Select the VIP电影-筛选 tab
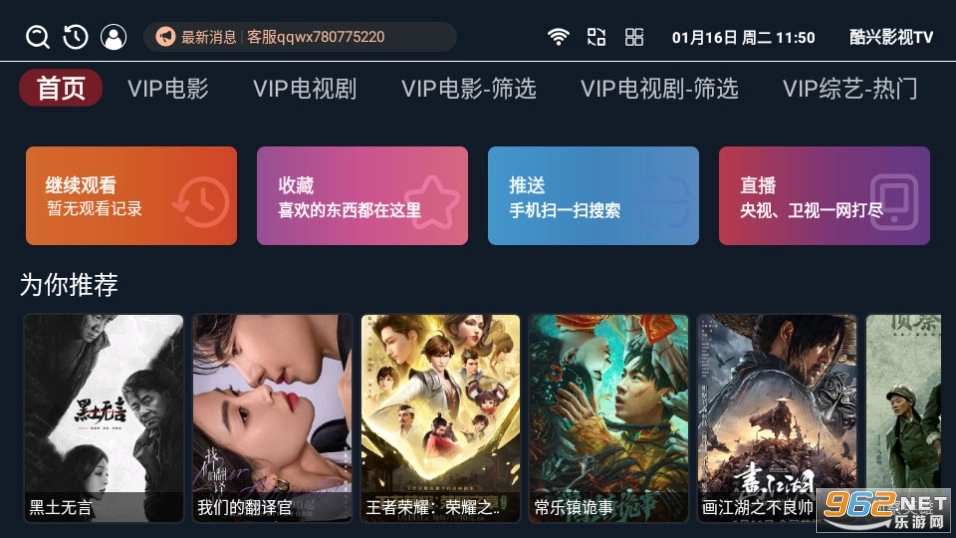The height and width of the screenshot is (538, 956). (469, 88)
